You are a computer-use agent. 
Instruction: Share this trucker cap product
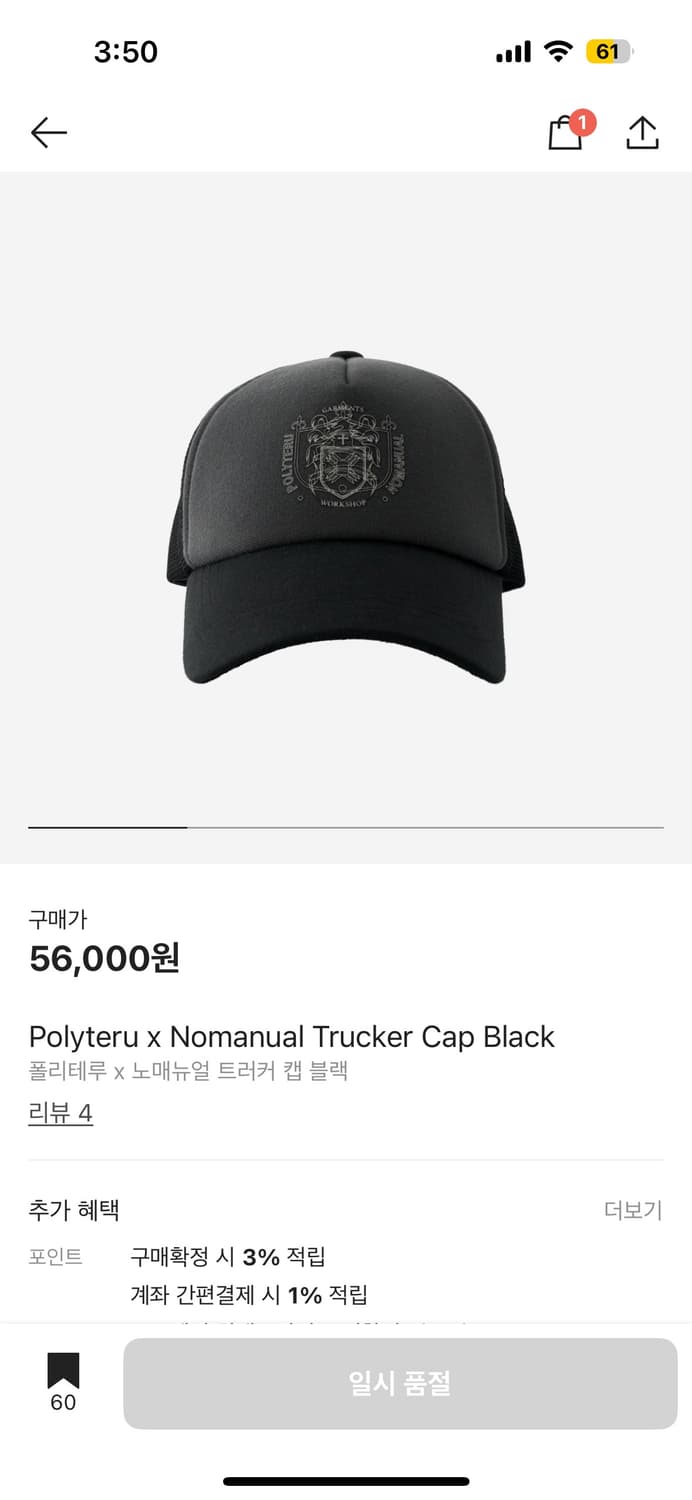coord(642,133)
